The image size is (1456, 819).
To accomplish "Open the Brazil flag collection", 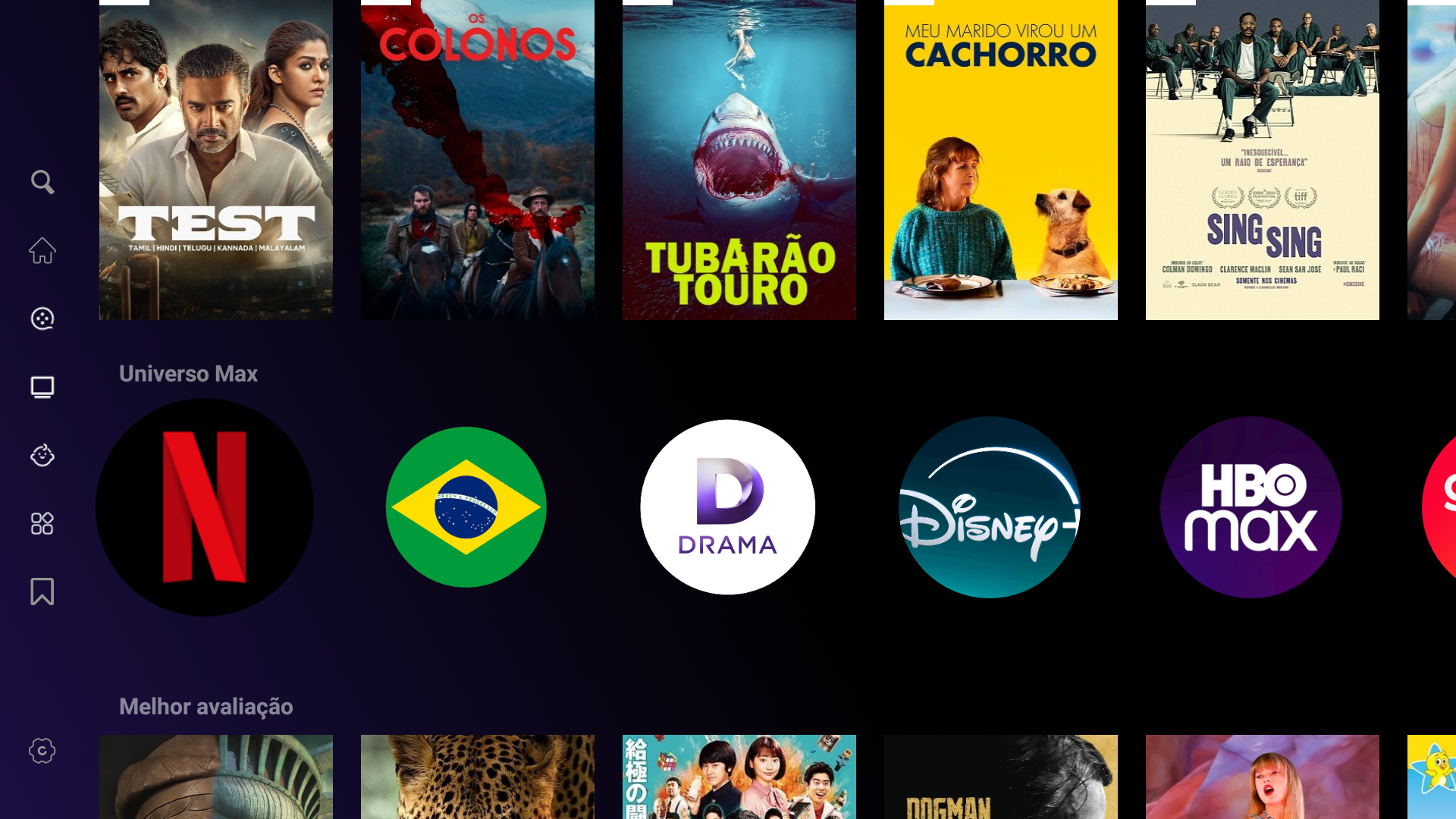I will click(466, 507).
